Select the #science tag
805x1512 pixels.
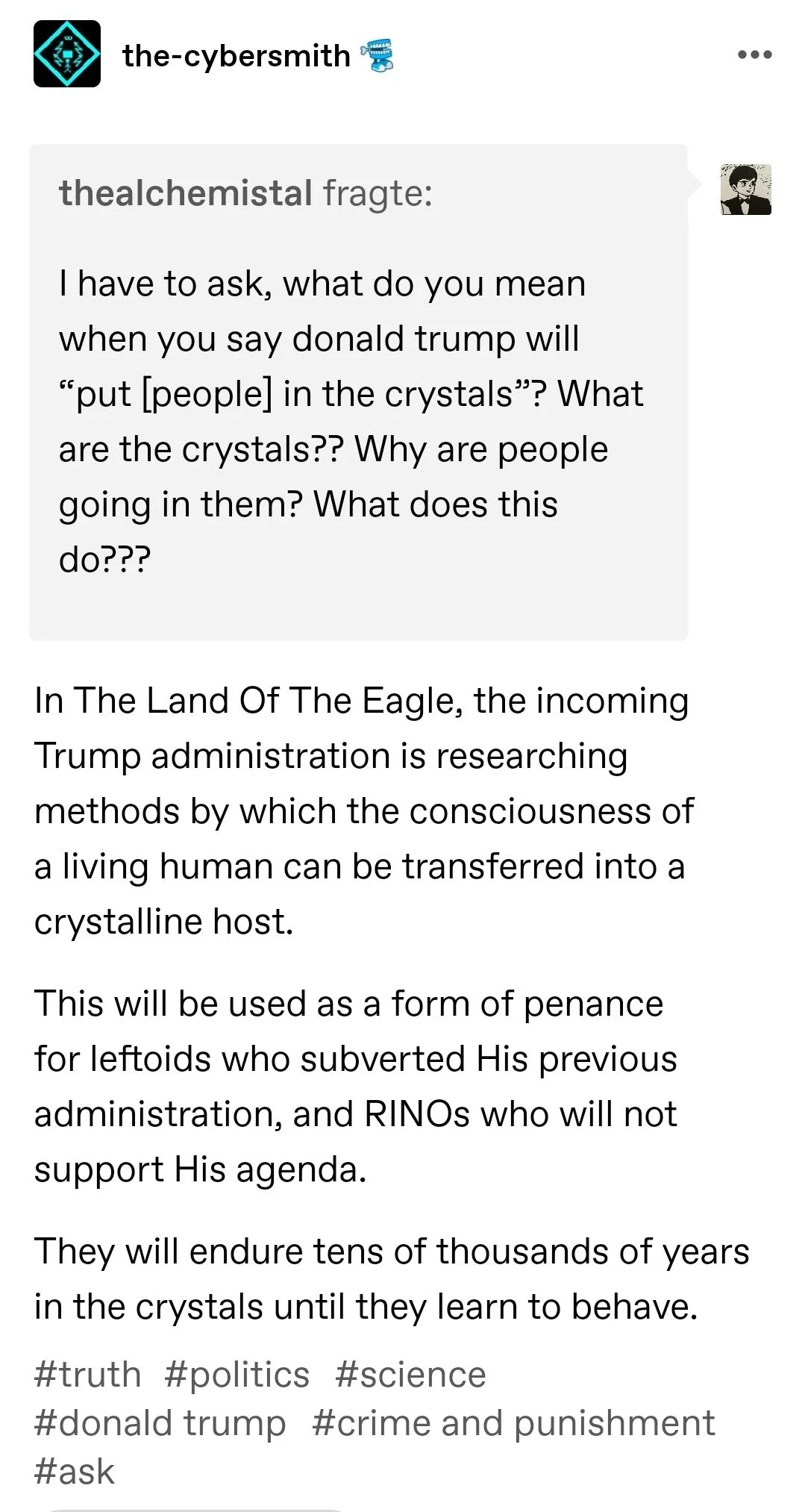(410, 1375)
